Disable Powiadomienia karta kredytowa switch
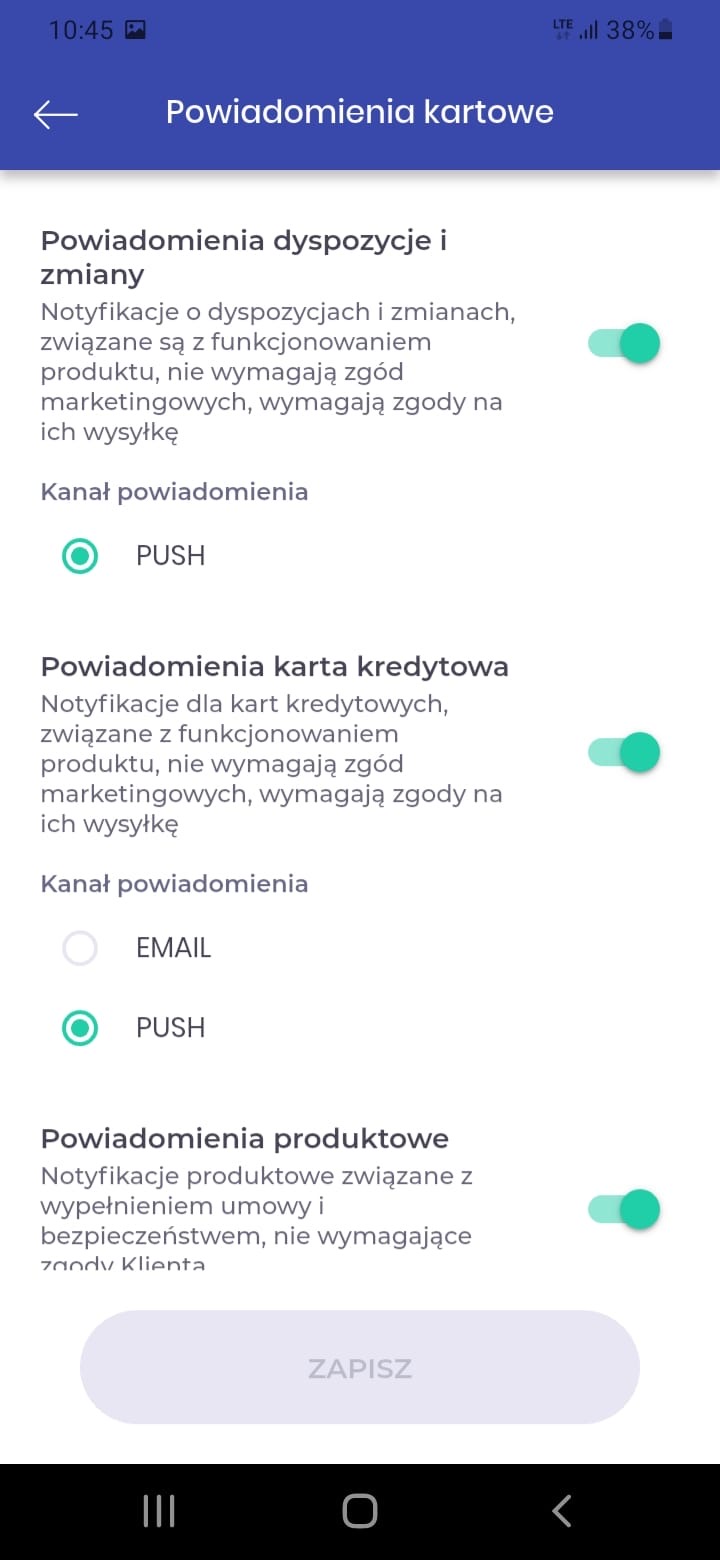This screenshot has width=720, height=1560. click(x=624, y=752)
